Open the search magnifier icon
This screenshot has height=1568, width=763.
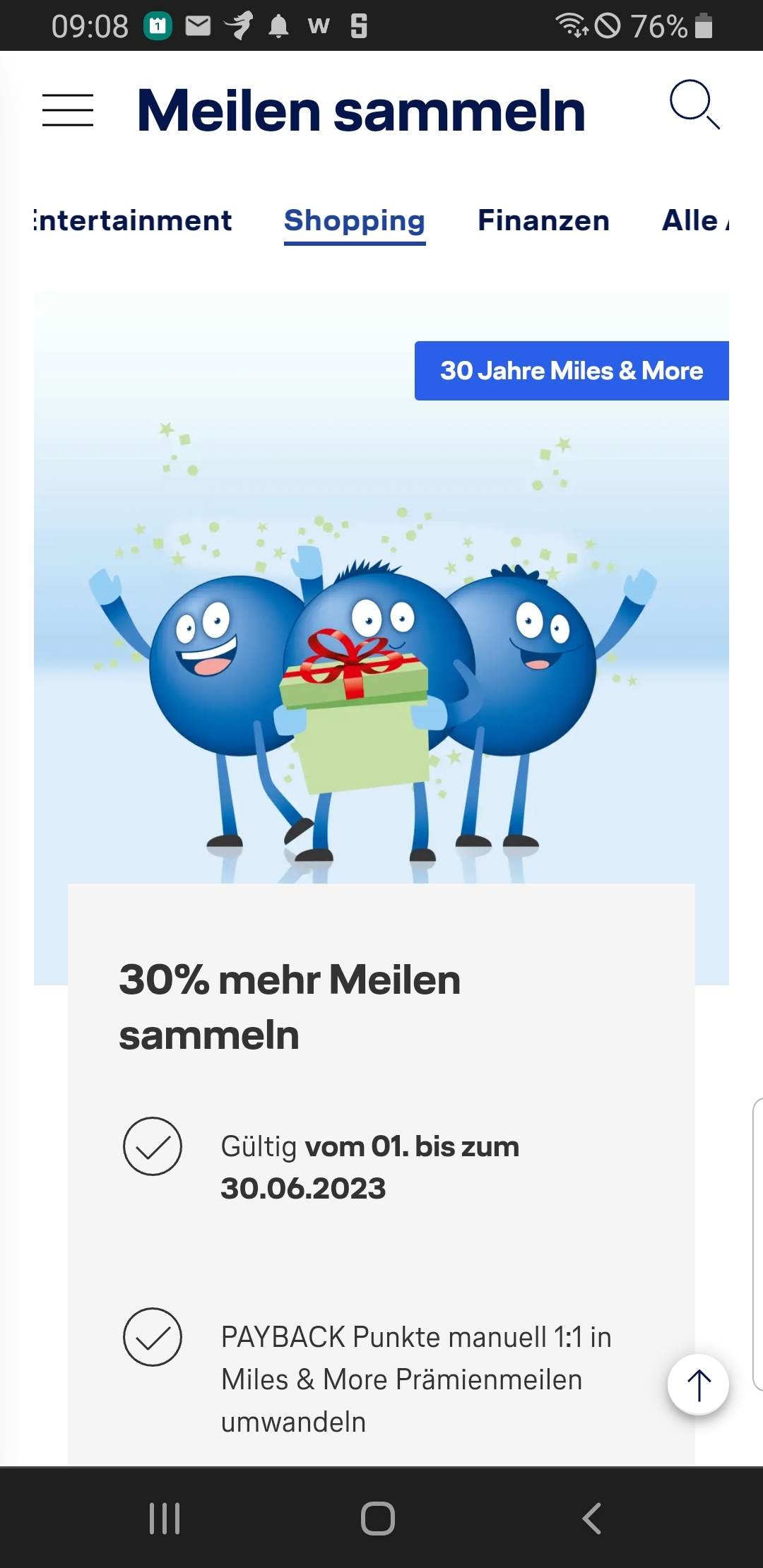click(695, 105)
